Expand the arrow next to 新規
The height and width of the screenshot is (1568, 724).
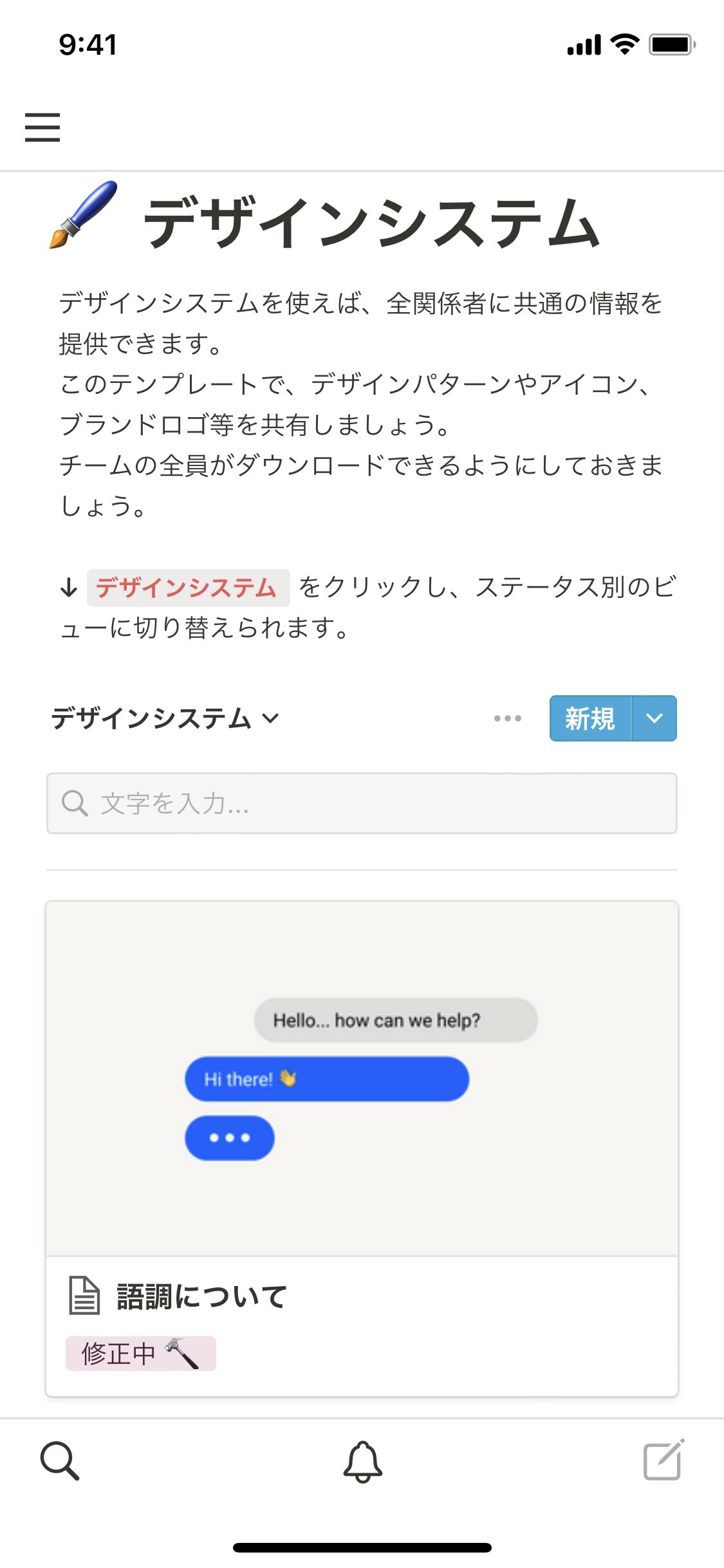654,718
